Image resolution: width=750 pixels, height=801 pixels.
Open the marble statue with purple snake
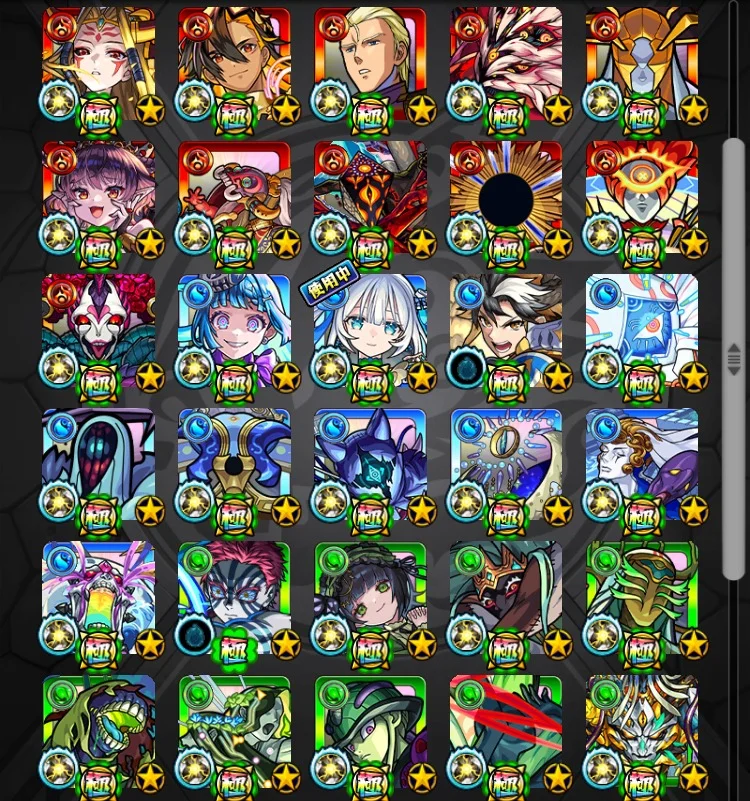click(642, 464)
